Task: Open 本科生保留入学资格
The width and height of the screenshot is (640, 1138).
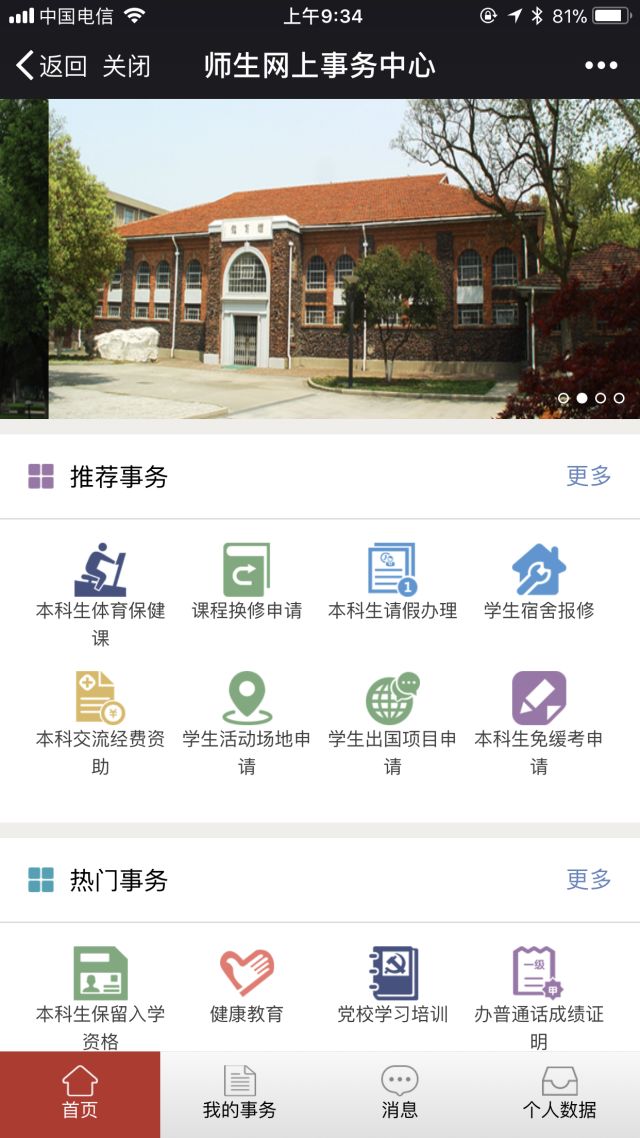Action: (x=100, y=995)
